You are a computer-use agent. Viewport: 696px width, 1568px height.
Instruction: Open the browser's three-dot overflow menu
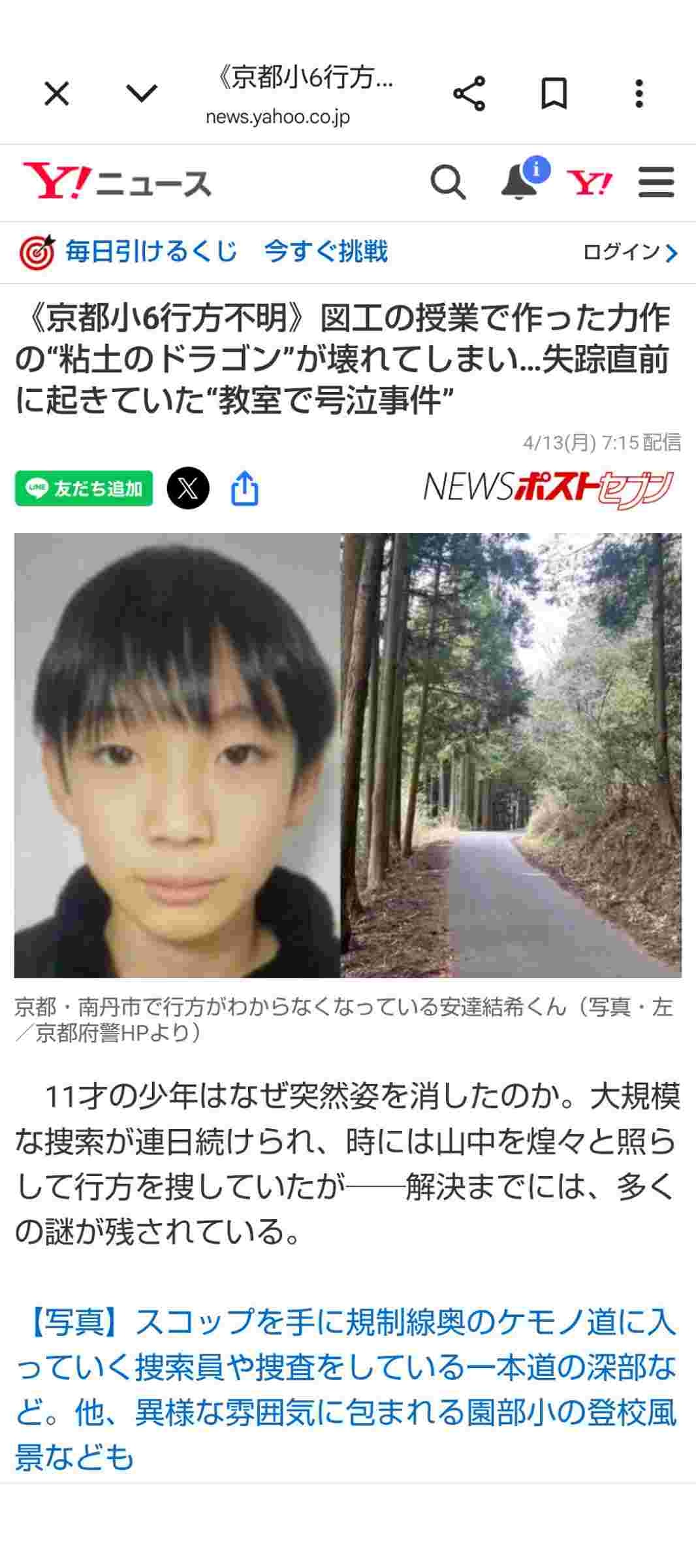pos(639,94)
